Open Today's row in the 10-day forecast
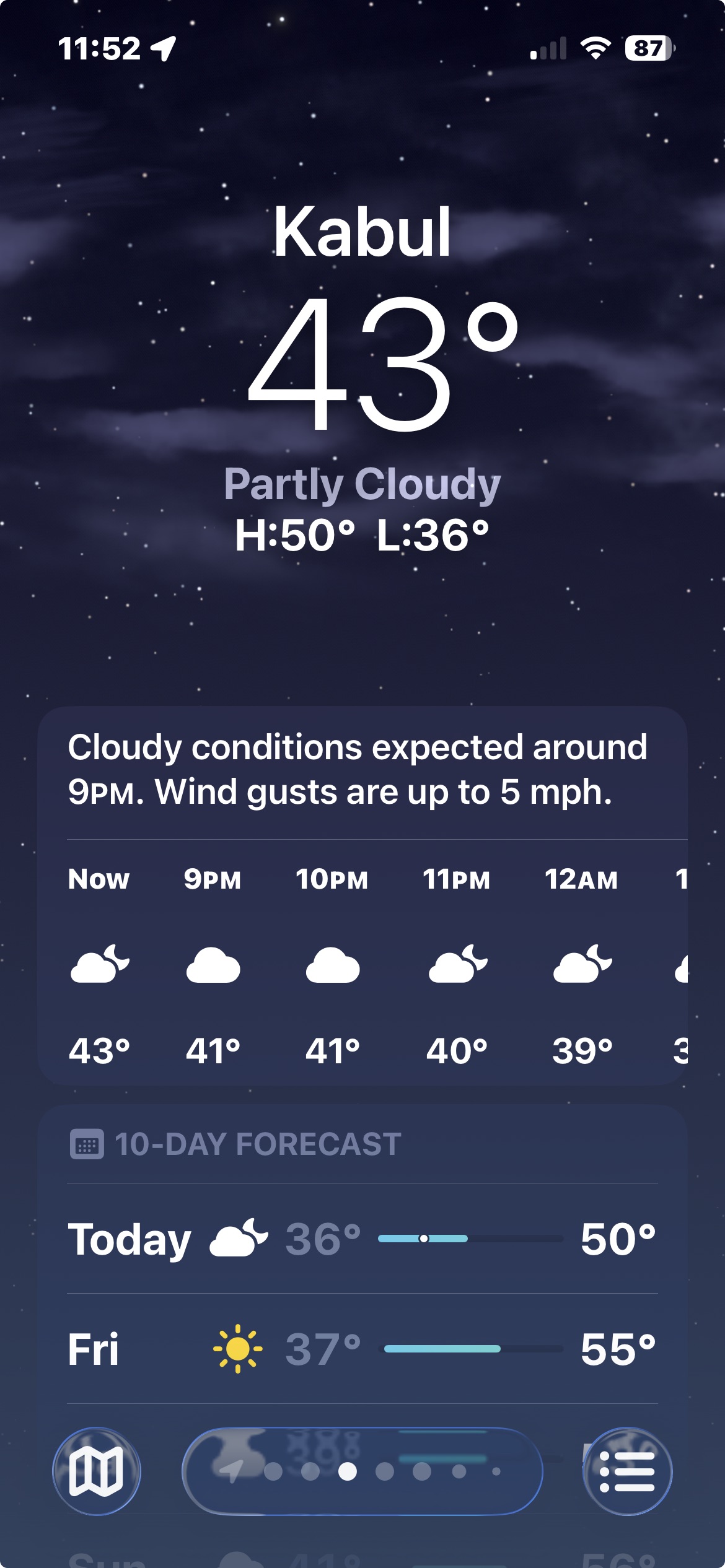This screenshot has height=1568, width=725. click(x=362, y=1239)
